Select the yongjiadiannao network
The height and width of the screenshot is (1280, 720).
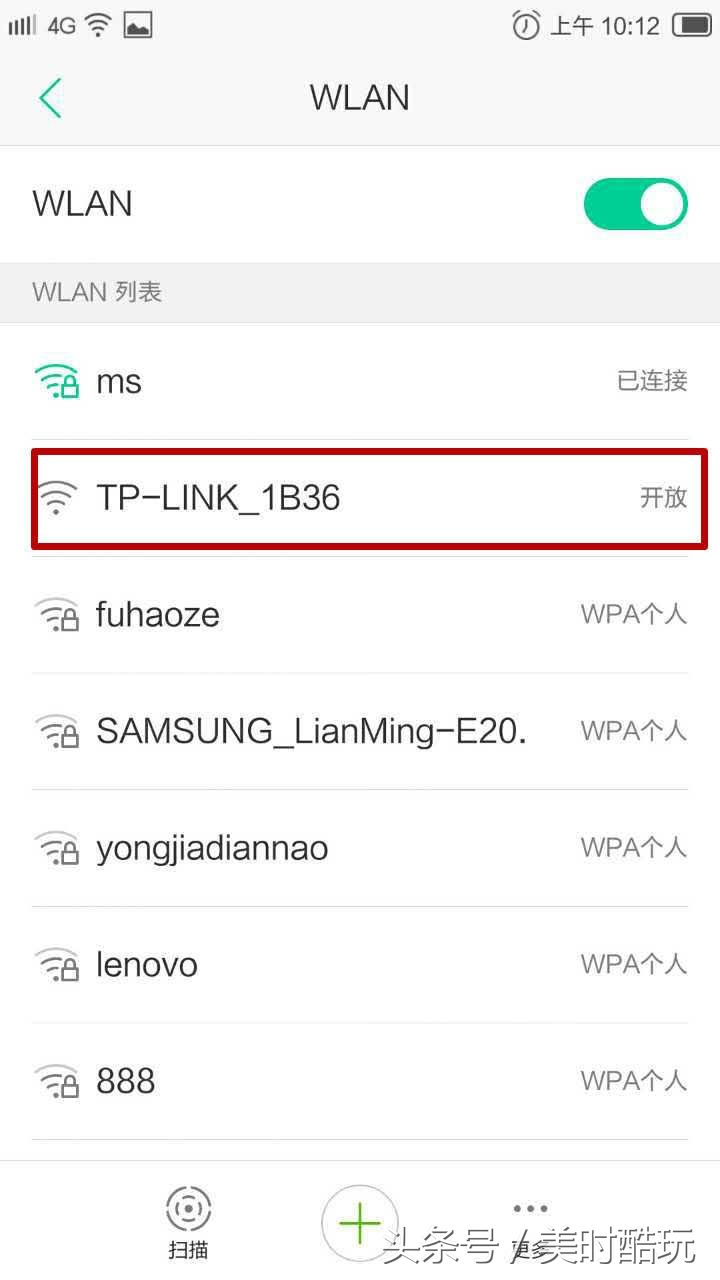(x=360, y=848)
